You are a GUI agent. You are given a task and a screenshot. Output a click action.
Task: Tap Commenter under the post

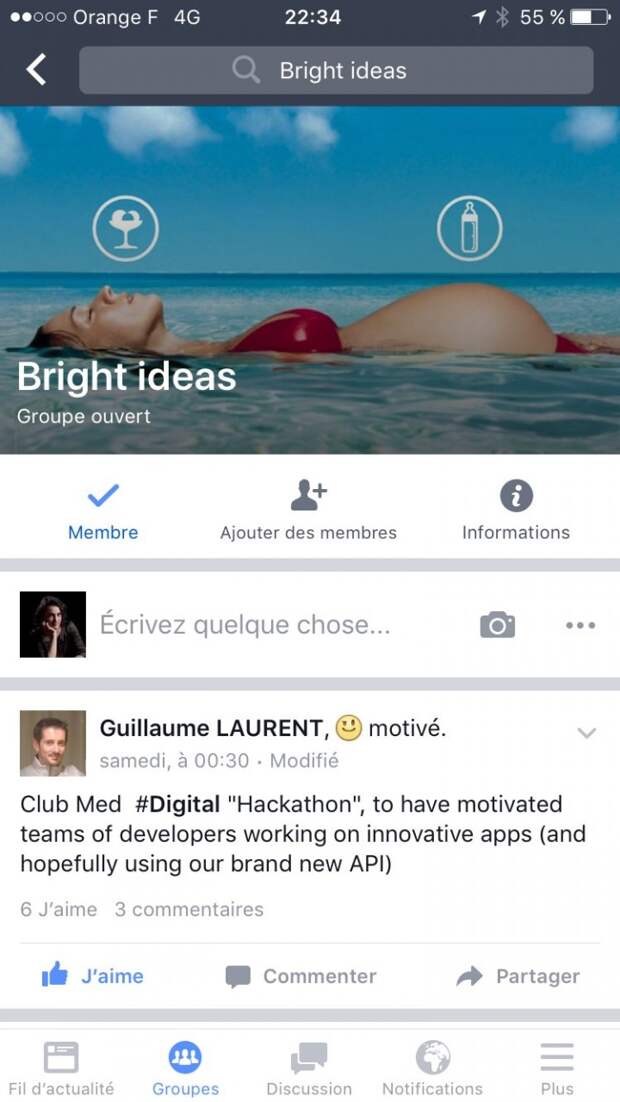301,976
